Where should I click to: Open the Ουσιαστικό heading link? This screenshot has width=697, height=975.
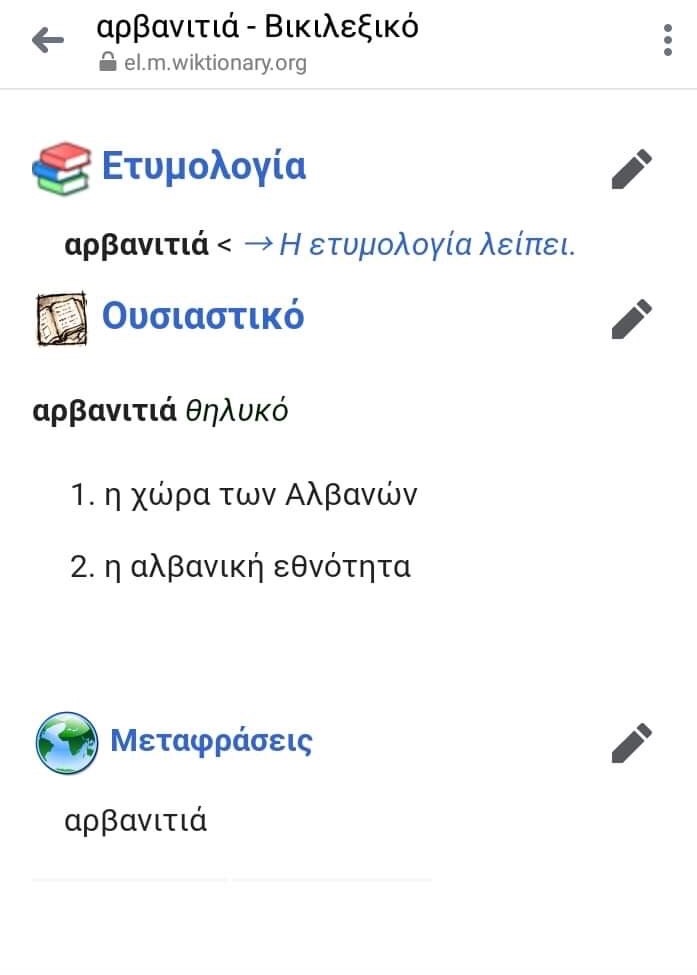point(203,317)
